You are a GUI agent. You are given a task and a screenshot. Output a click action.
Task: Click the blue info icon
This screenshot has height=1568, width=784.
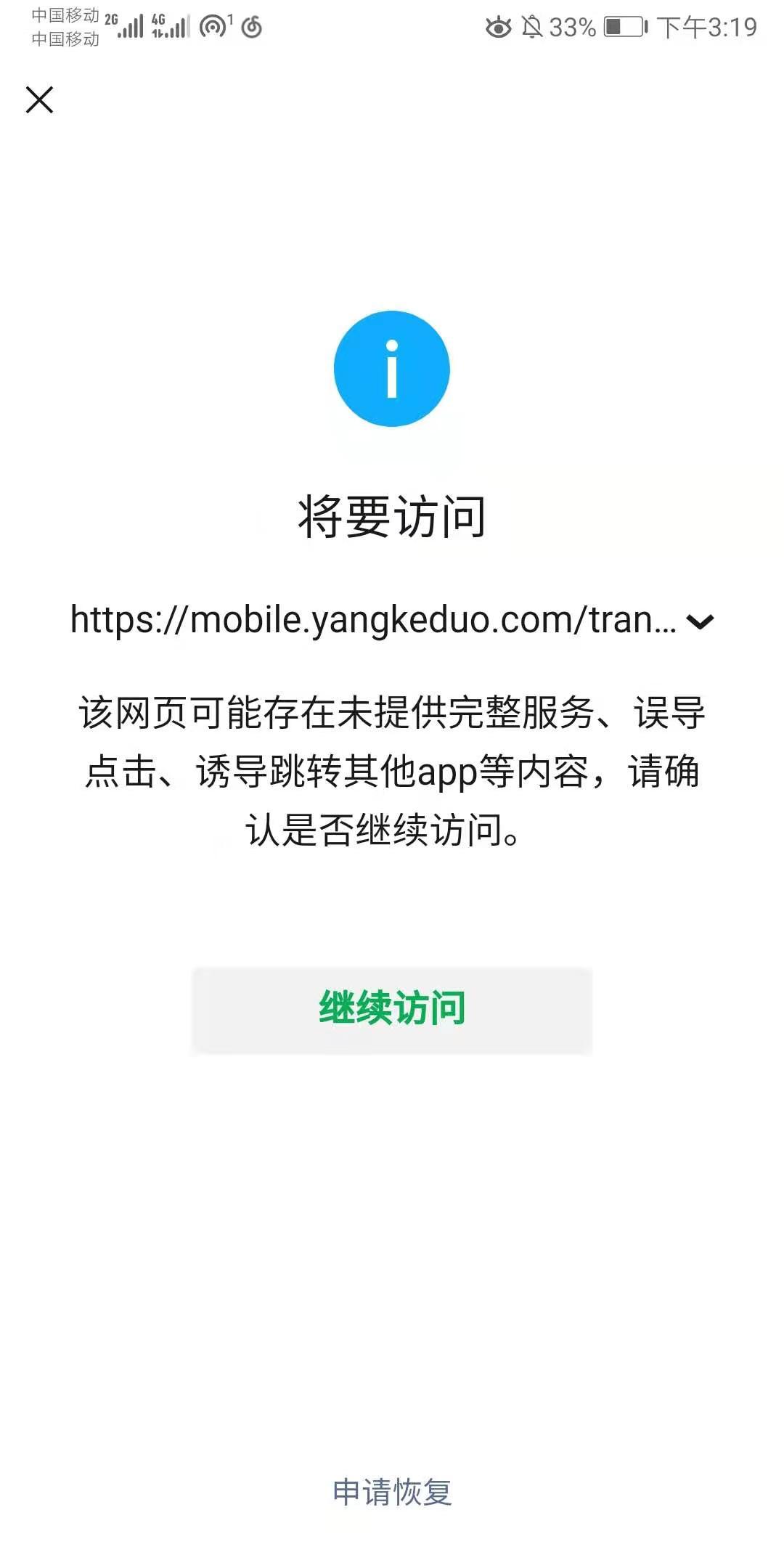[x=391, y=368]
